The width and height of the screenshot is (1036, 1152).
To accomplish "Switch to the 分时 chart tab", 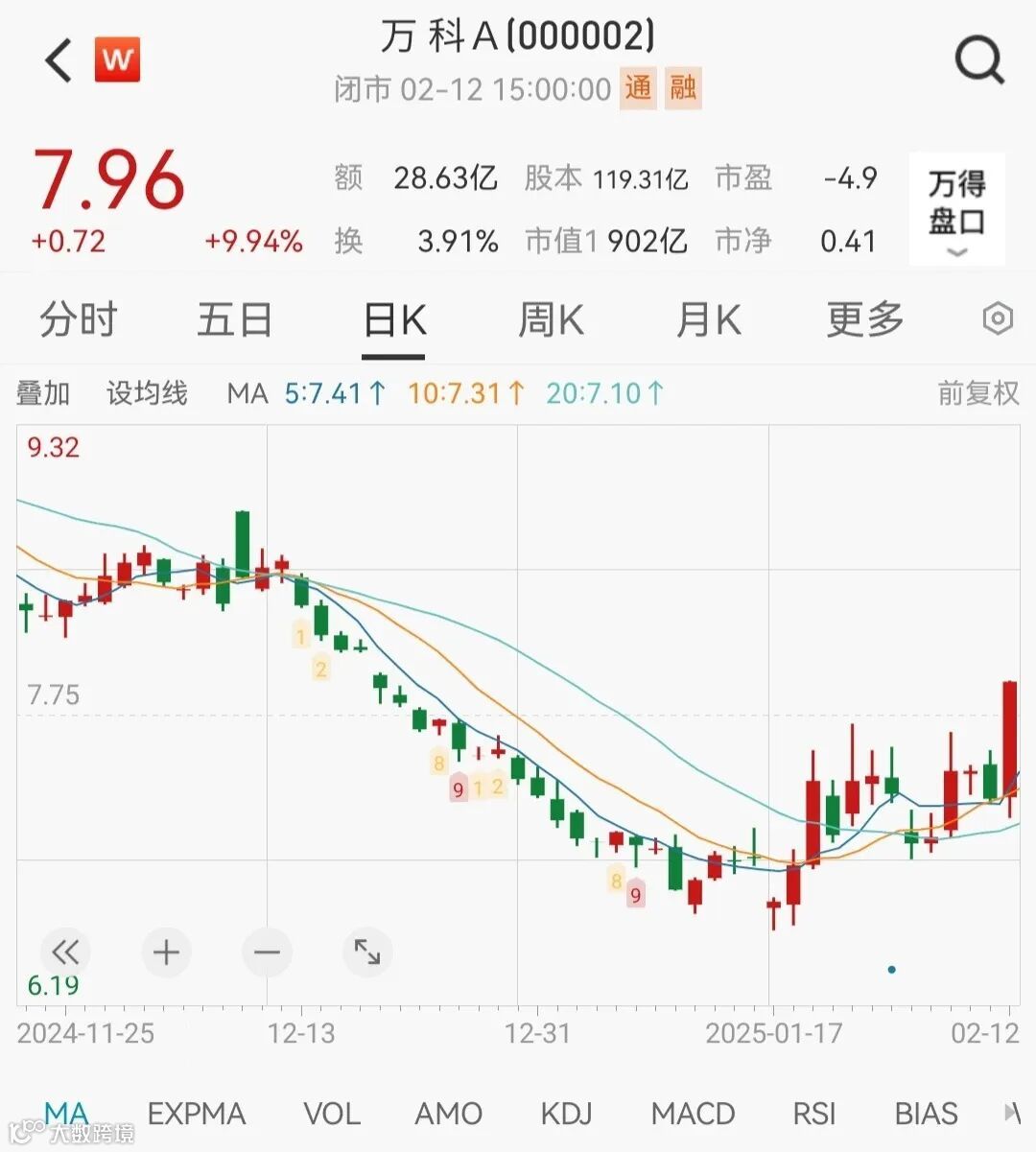I will pos(78,320).
